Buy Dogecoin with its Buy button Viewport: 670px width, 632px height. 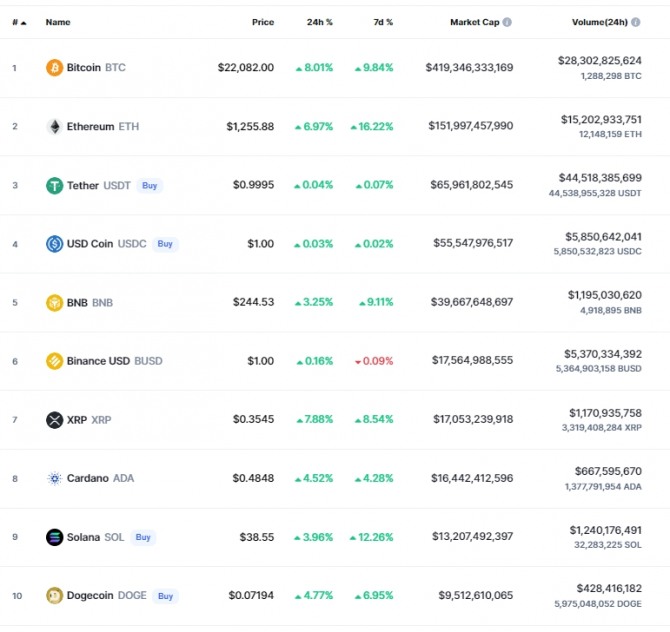[165, 596]
